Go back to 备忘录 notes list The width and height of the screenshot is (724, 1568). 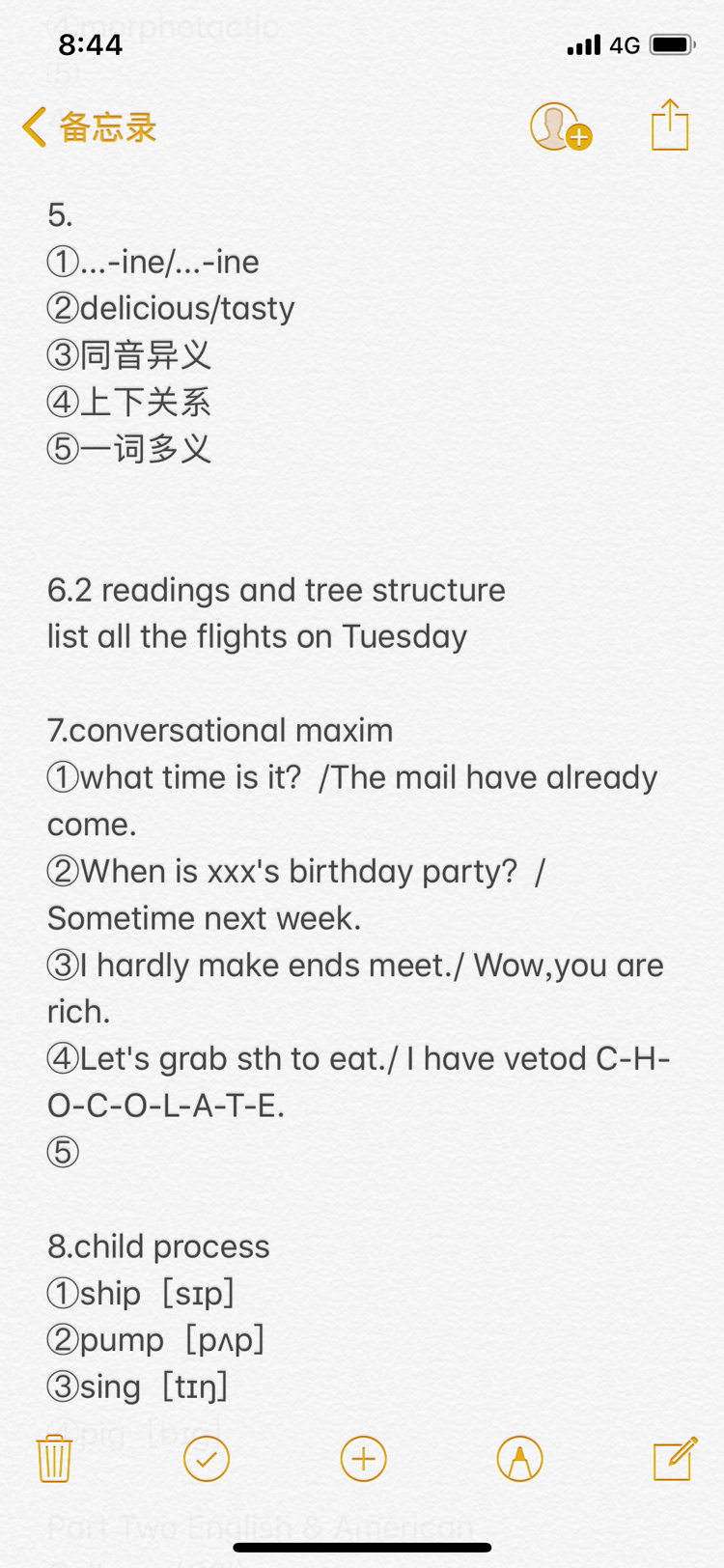pos(89,127)
